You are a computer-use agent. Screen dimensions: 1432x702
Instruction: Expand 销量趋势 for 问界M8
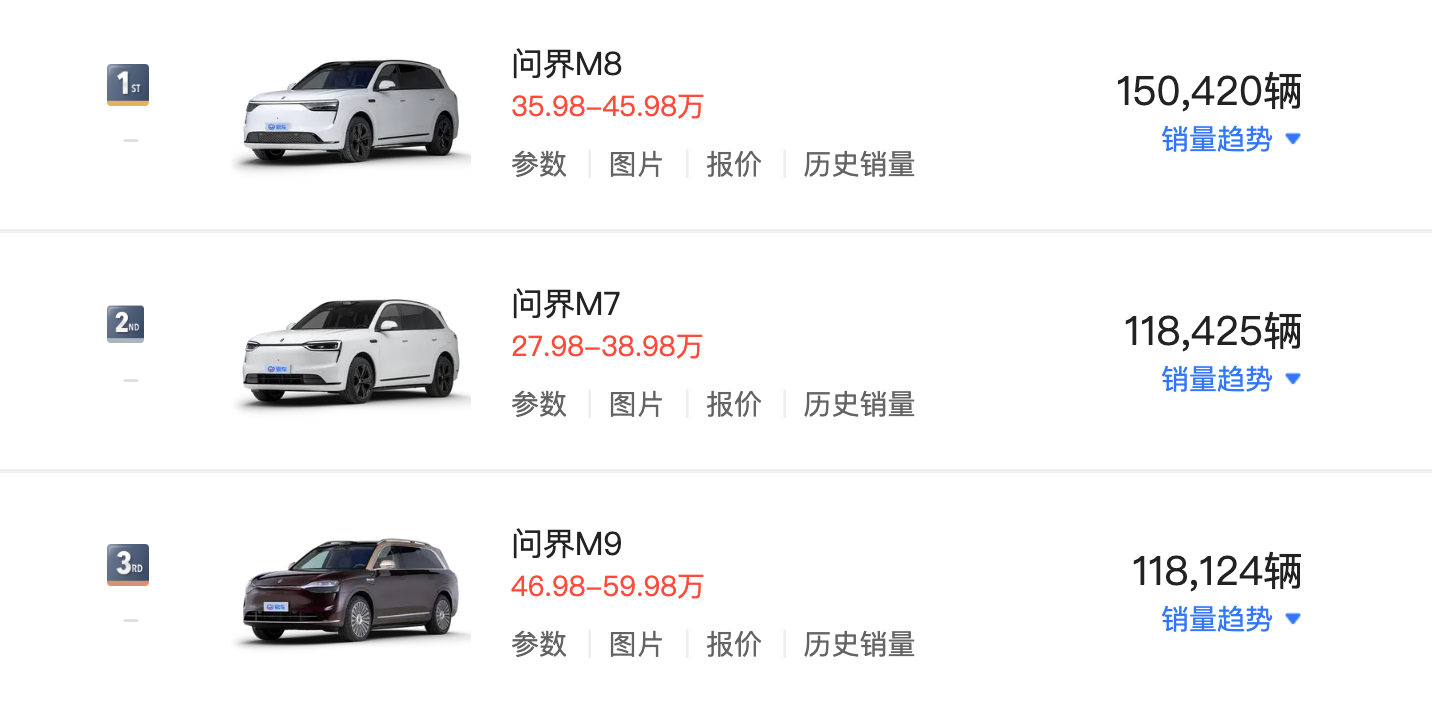pos(1230,139)
